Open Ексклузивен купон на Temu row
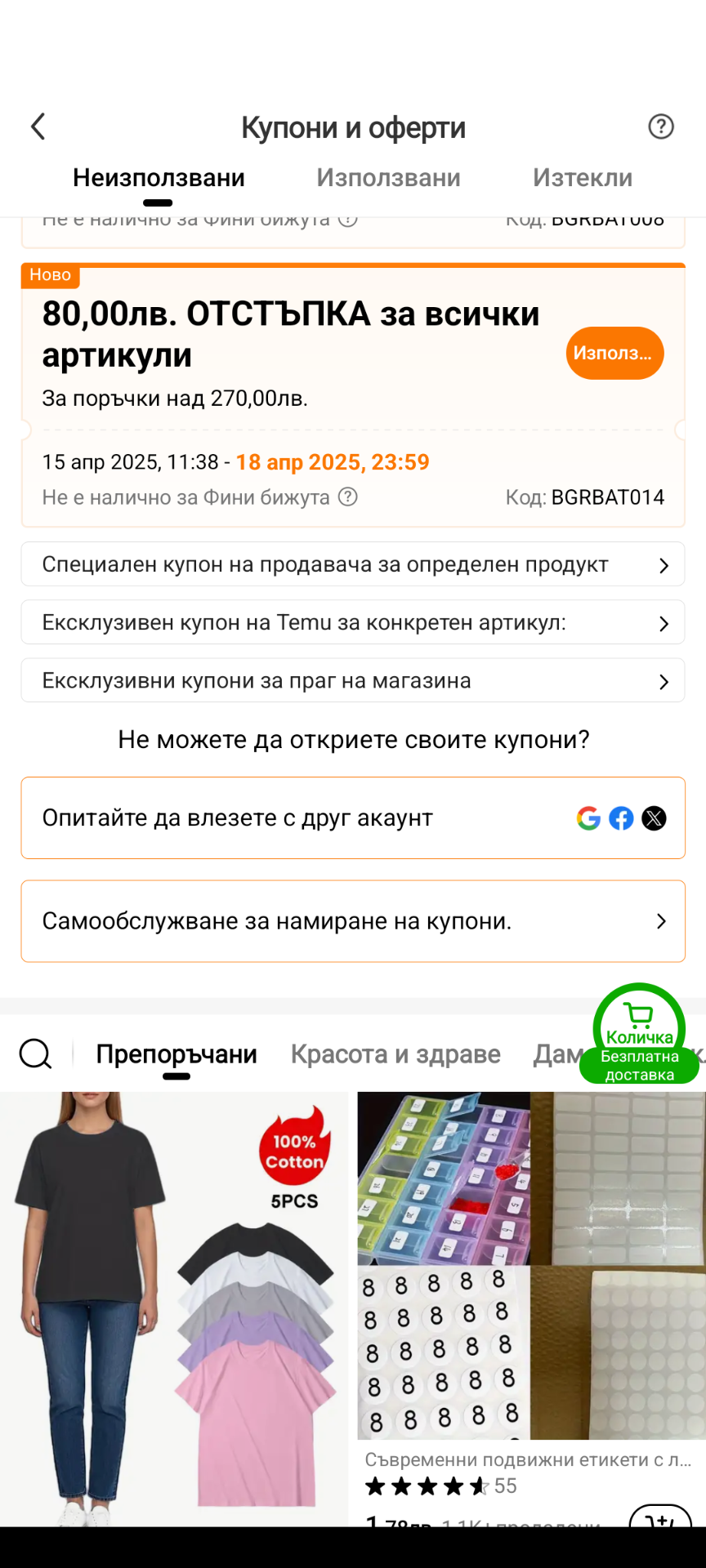Image resolution: width=706 pixels, height=1568 pixels. 352,623
